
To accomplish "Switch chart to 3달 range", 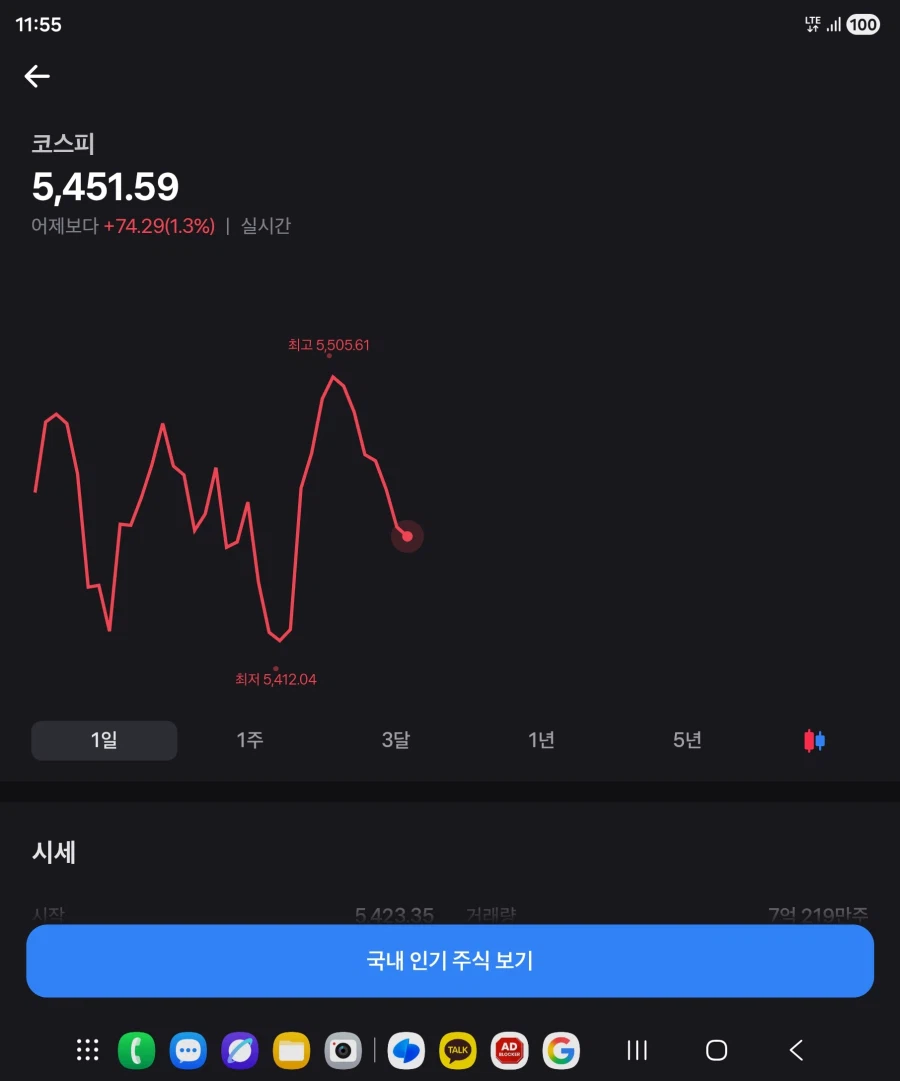I will coord(396,740).
